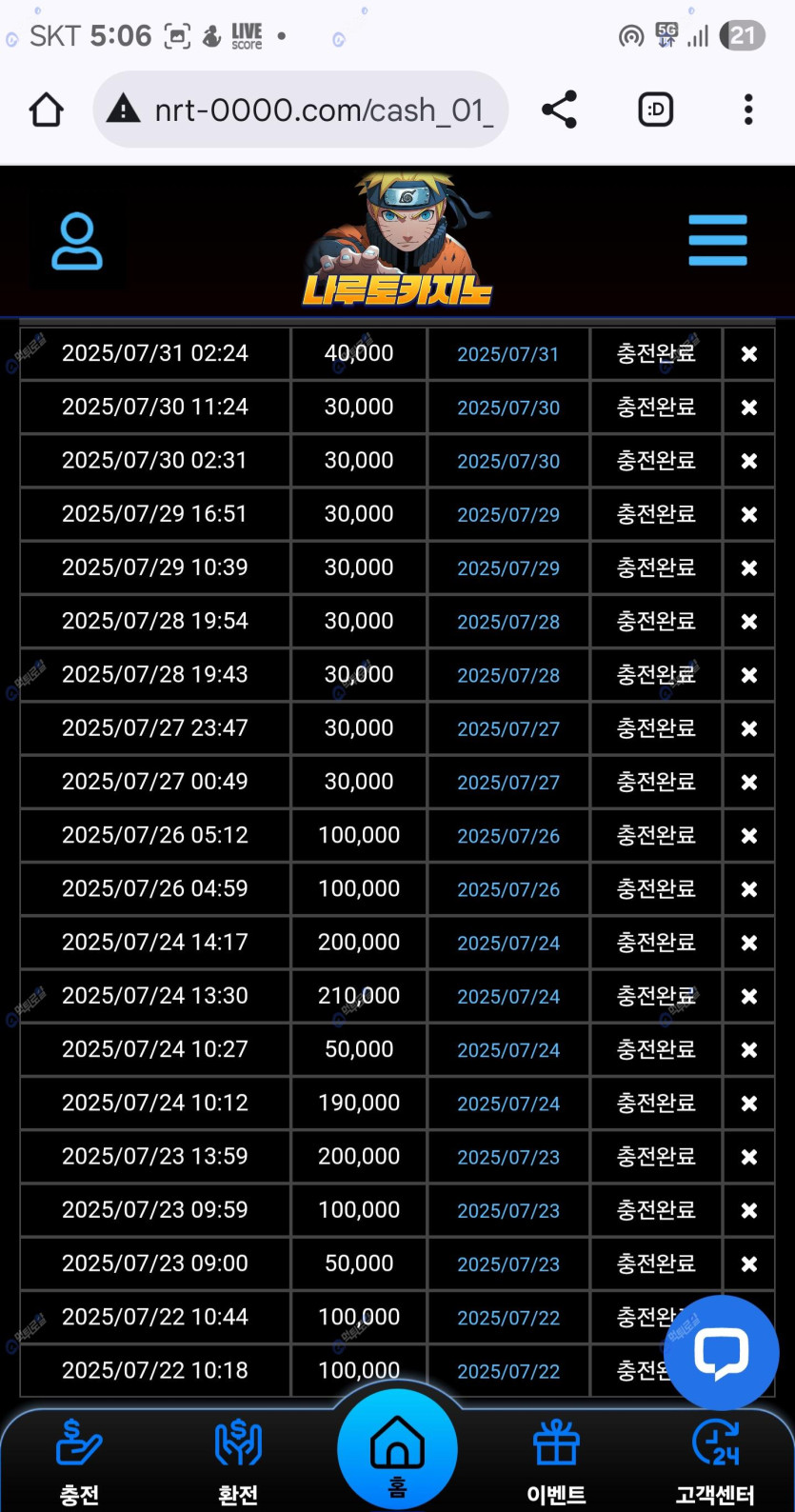
Task: Delete the 2025/07/26 05:12 record
Action: [749, 836]
